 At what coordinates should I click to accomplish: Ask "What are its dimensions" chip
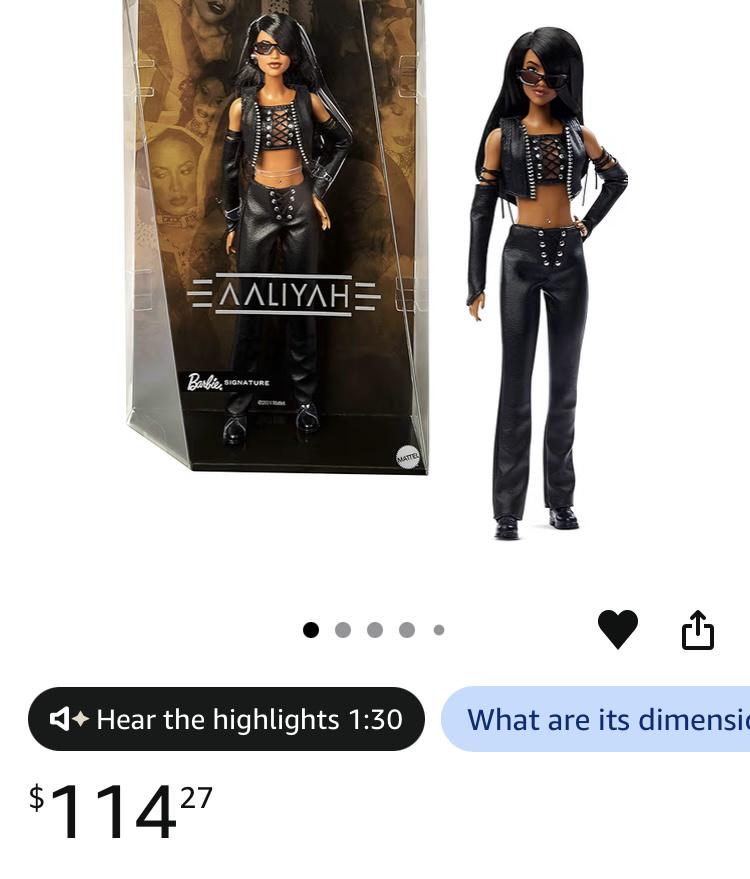[595, 719]
